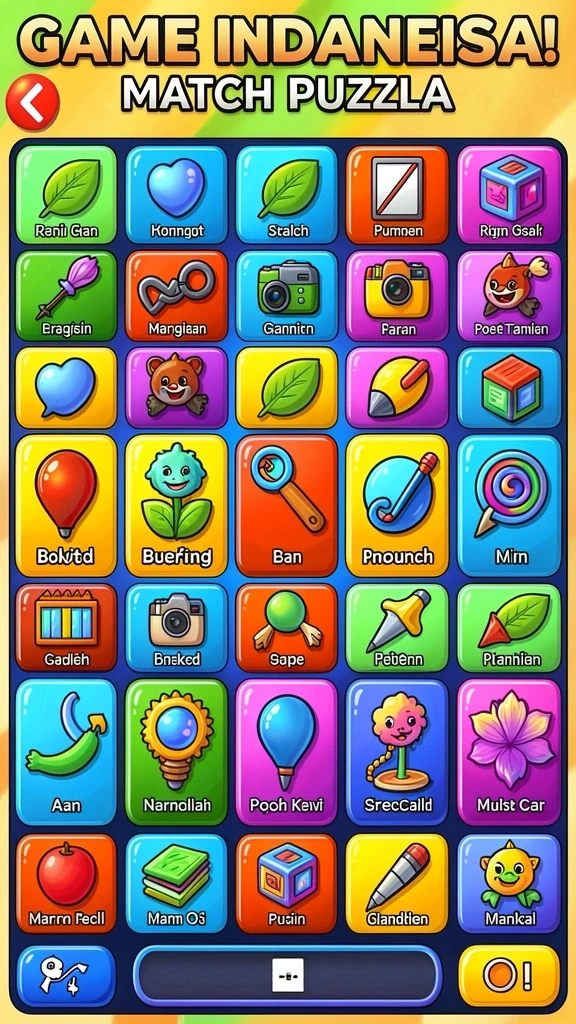Tap the Mirn swirl lollipop tile
This screenshot has height=1024, width=576.
[509, 505]
